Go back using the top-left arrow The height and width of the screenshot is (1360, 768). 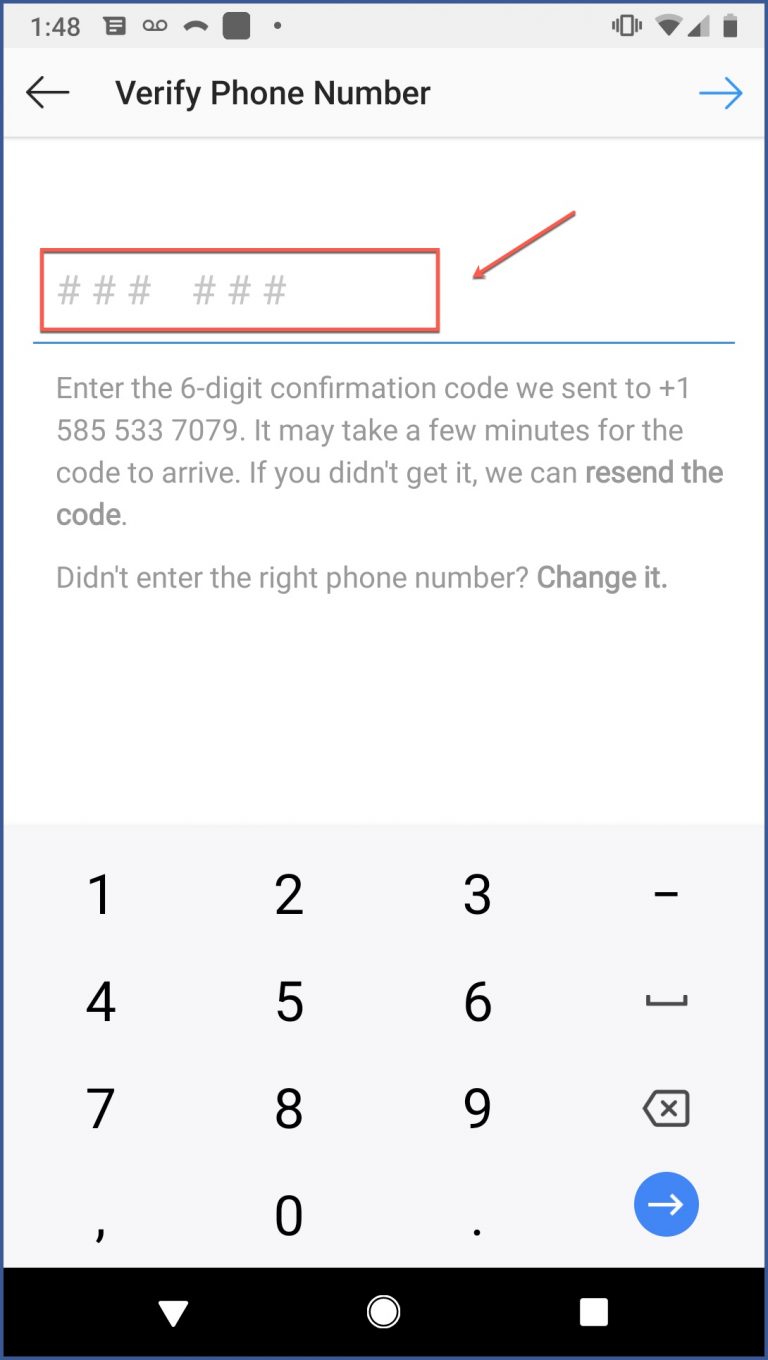[48, 93]
